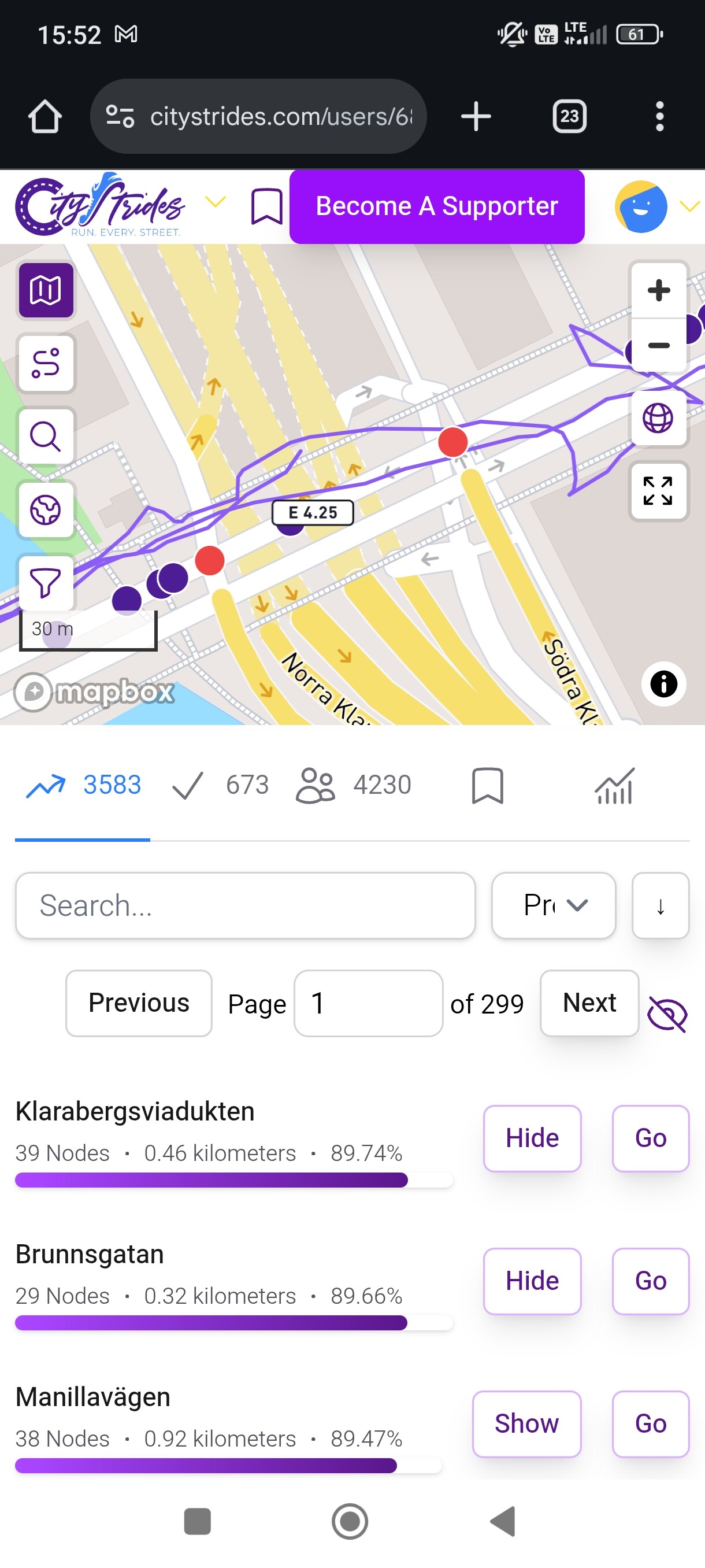Screen dimensions: 705x1568
Task: Switch to completed streets tab 673
Action: pyautogui.click(x=220, y=785)
